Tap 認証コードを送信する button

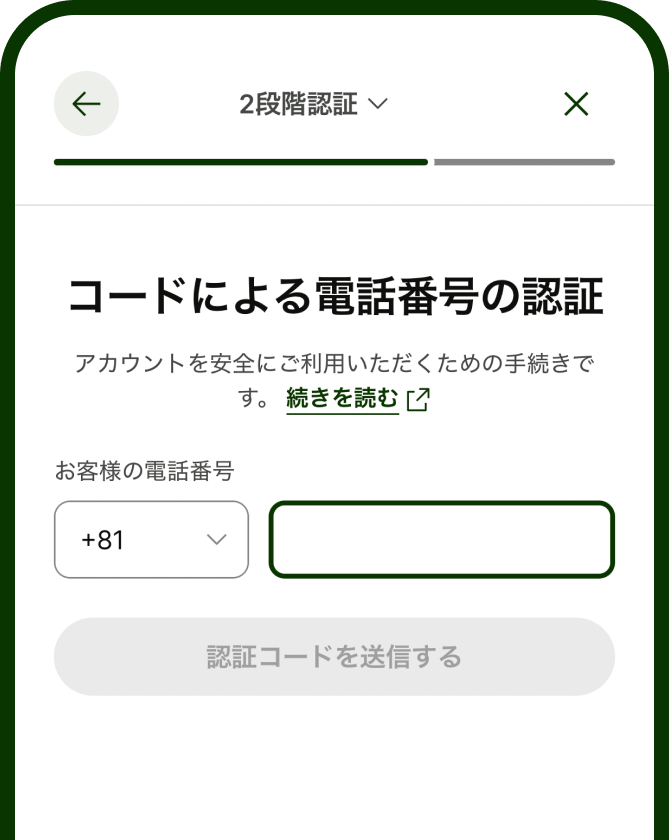[334, 657]
